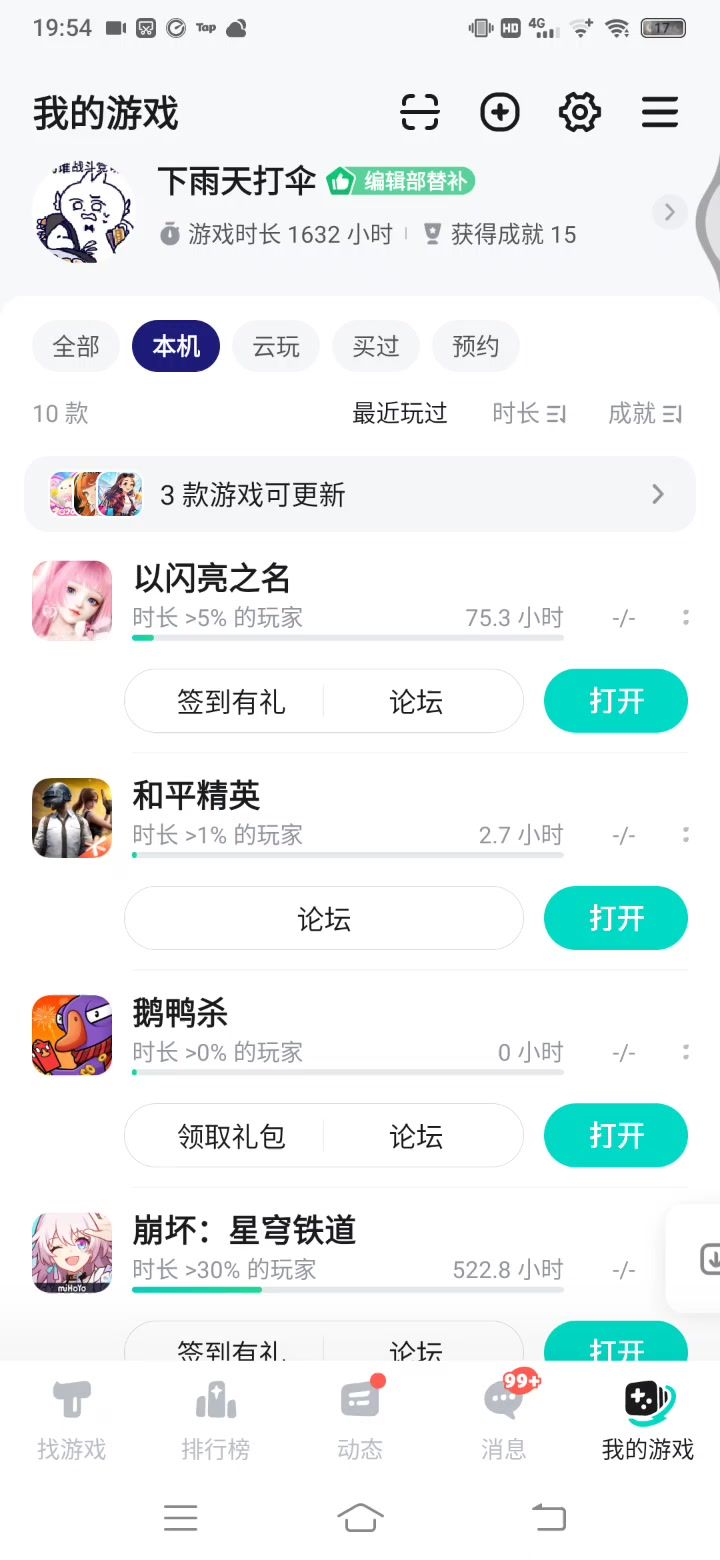Open the 3 款游戏可更新 banner

[360, 494]
